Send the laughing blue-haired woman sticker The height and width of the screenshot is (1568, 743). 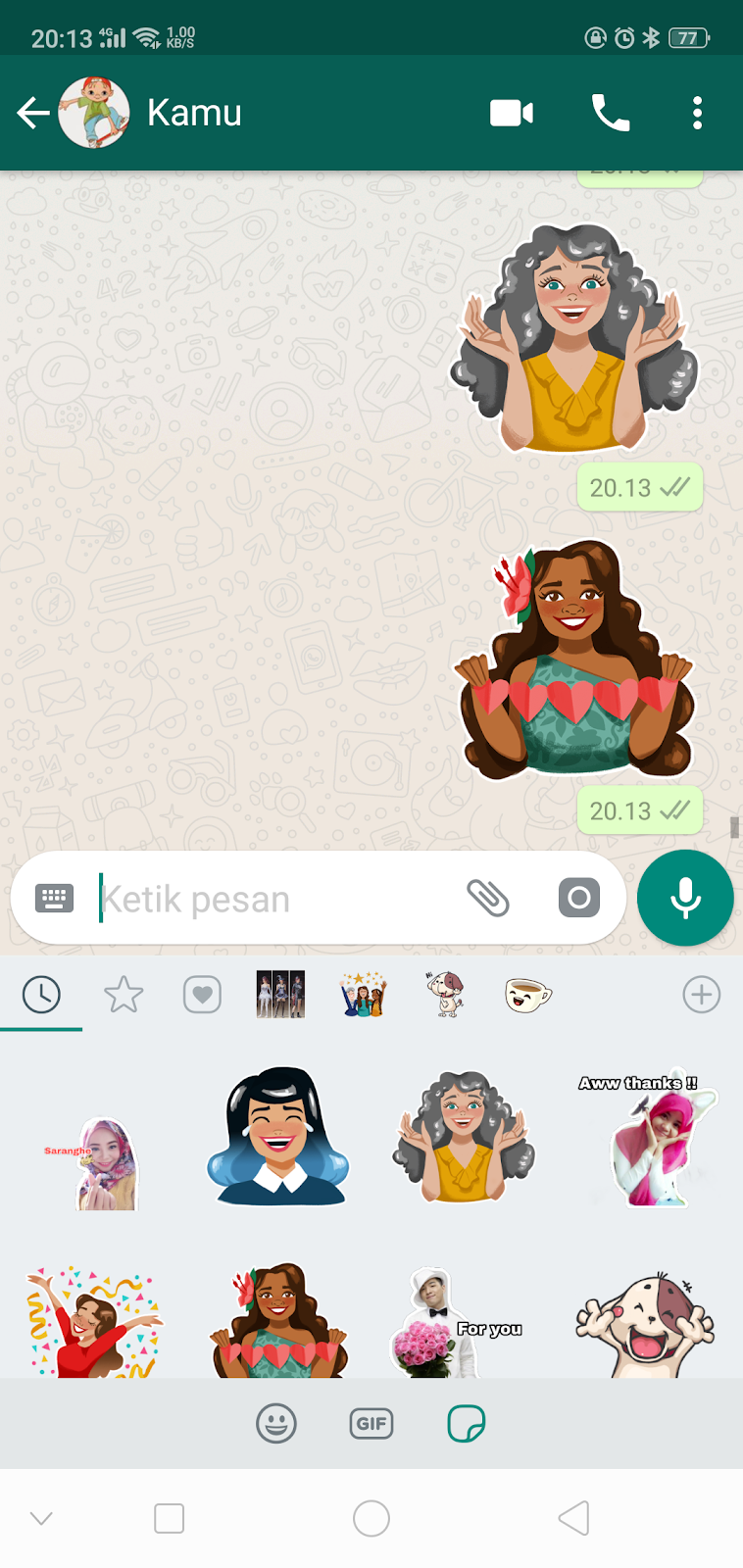tap(278, 1139)
